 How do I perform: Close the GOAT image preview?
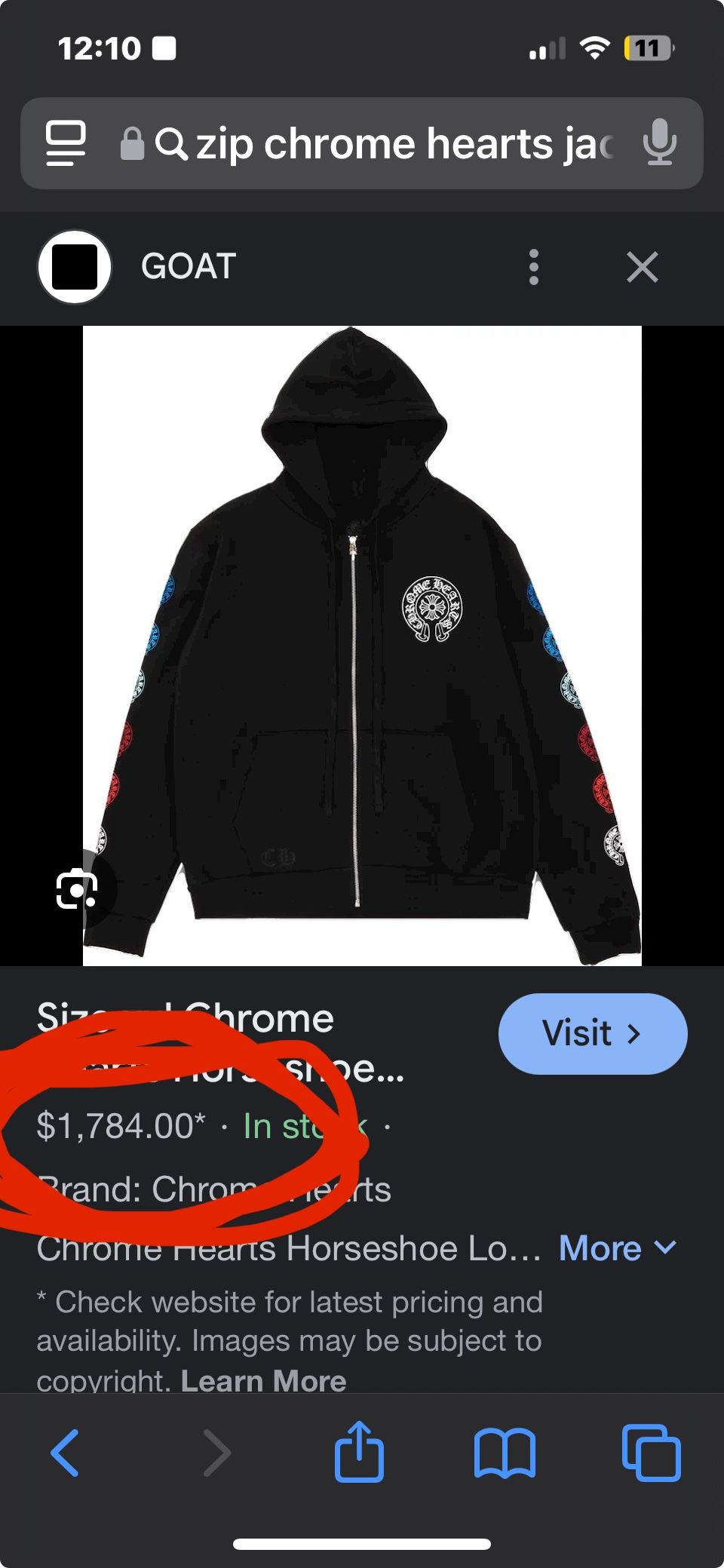click(643, 267)
